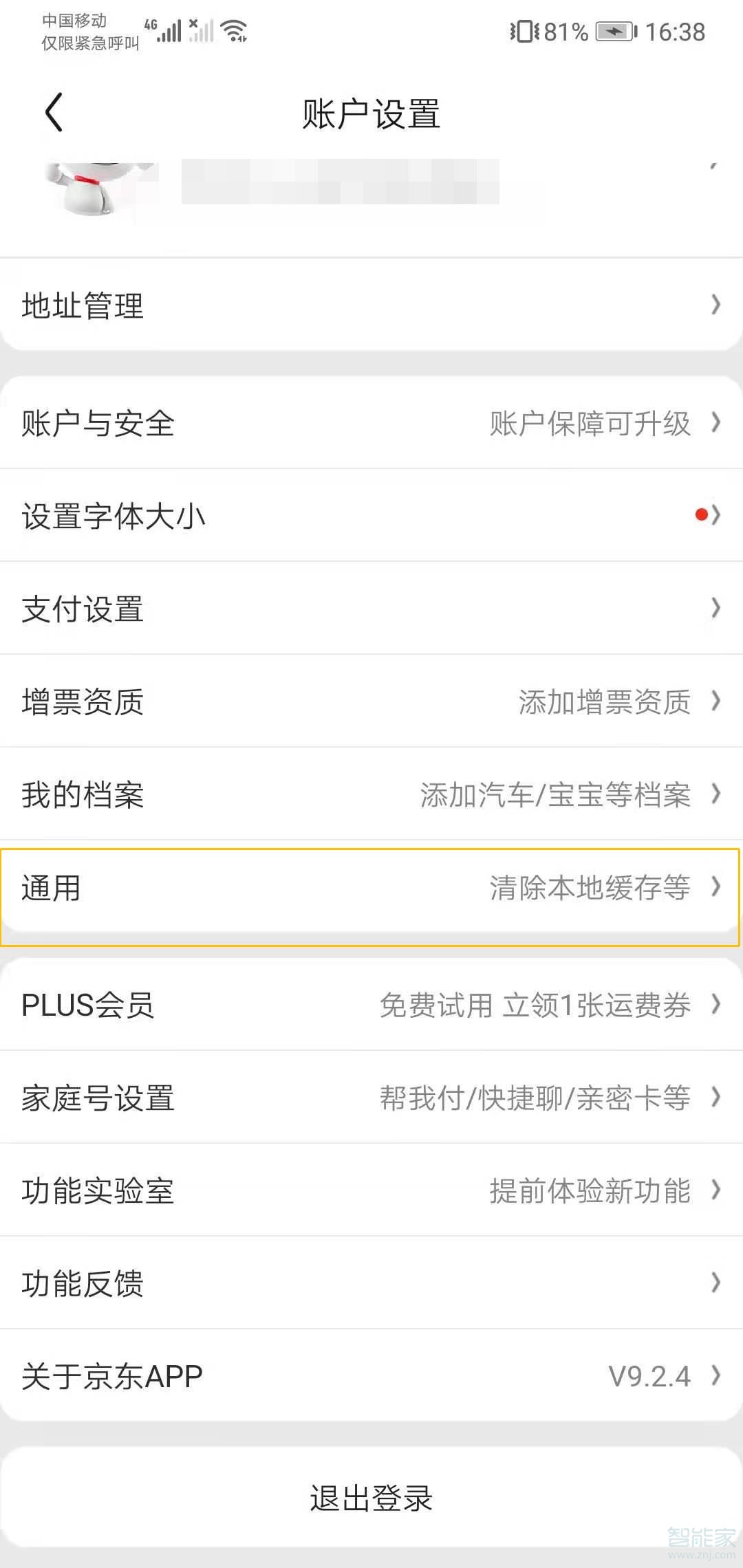Open 功能实验室 to try new features
This screenshot has height=1568, width=743.
tap(371, 1190)
